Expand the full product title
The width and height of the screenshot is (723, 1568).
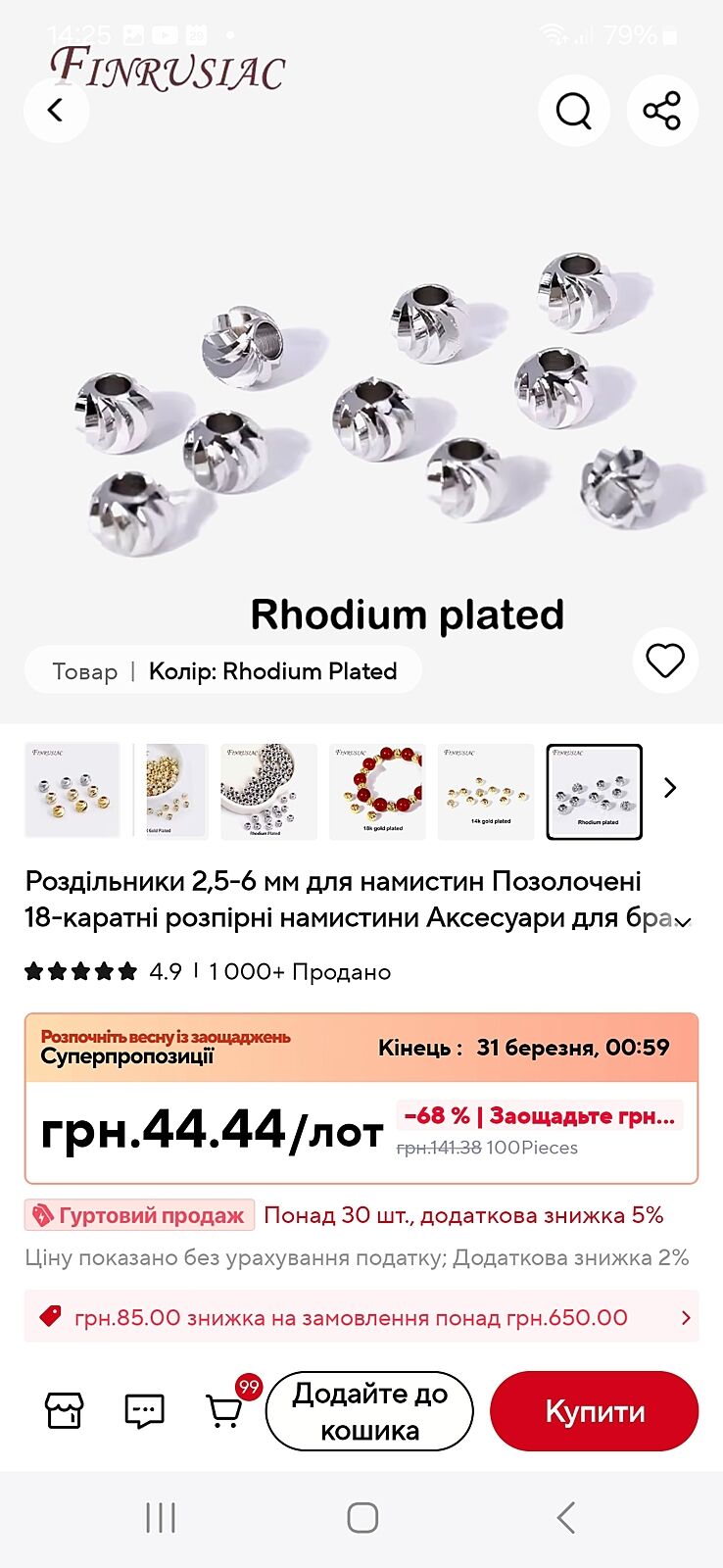tap(684, 921)
